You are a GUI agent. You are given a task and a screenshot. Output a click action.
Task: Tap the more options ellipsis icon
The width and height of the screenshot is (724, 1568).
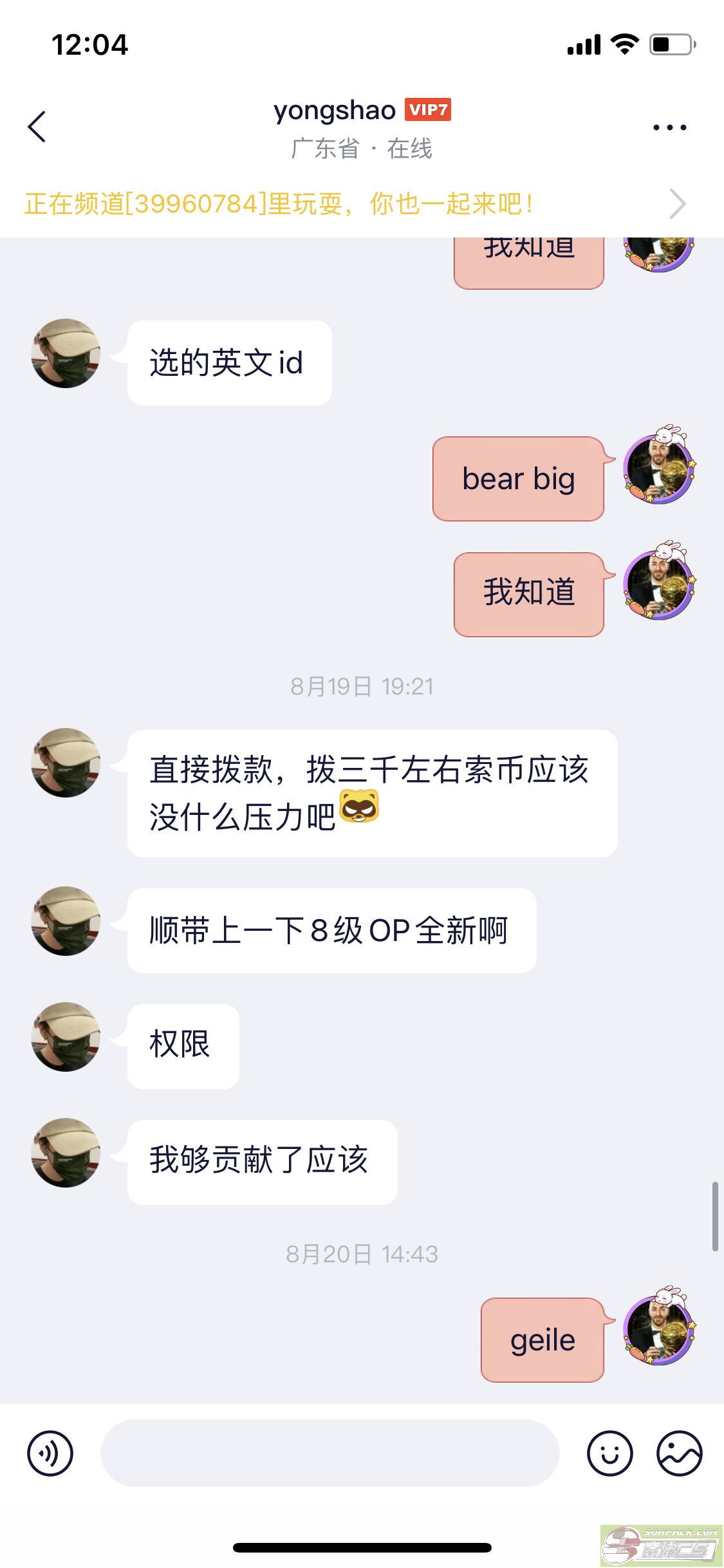coord(669,126)
